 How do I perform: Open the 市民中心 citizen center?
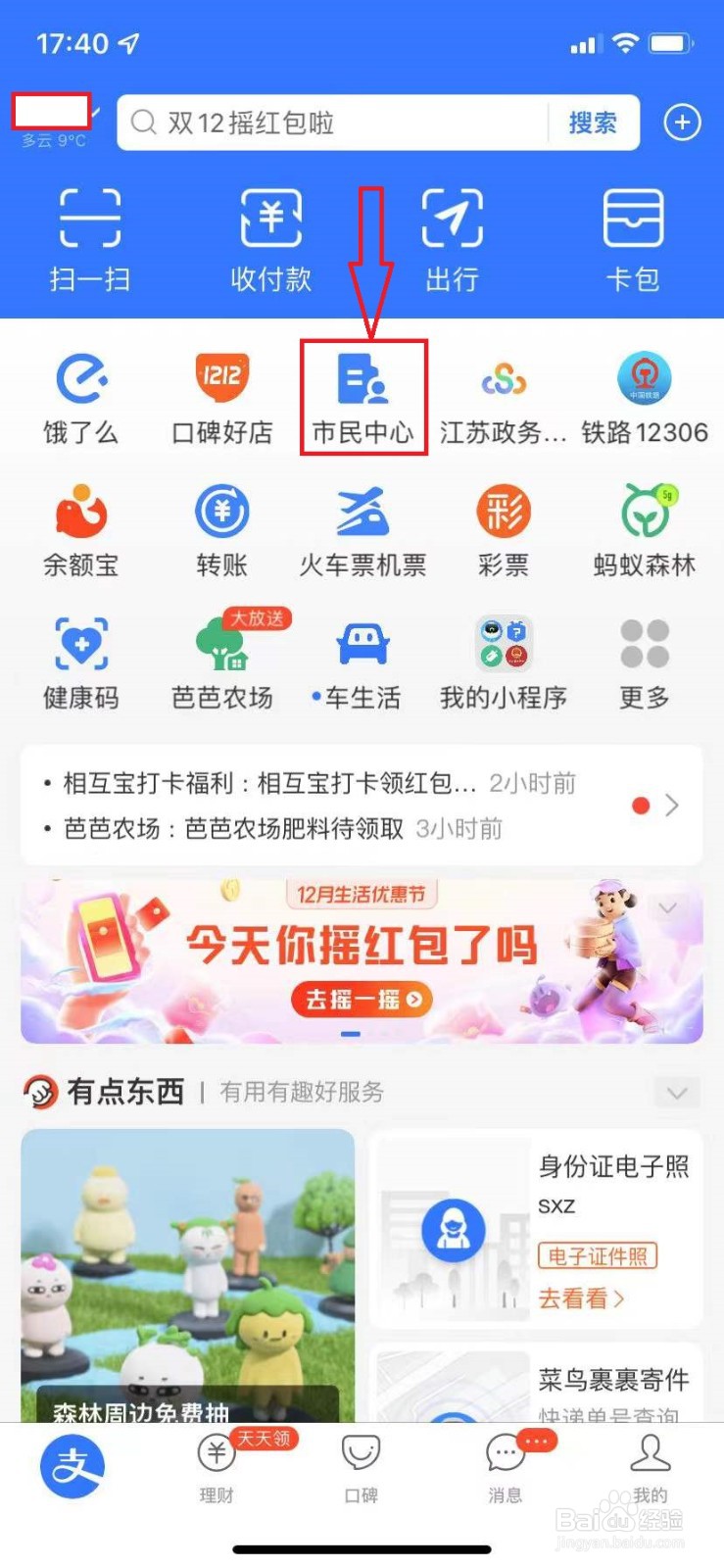pos(362,392)
